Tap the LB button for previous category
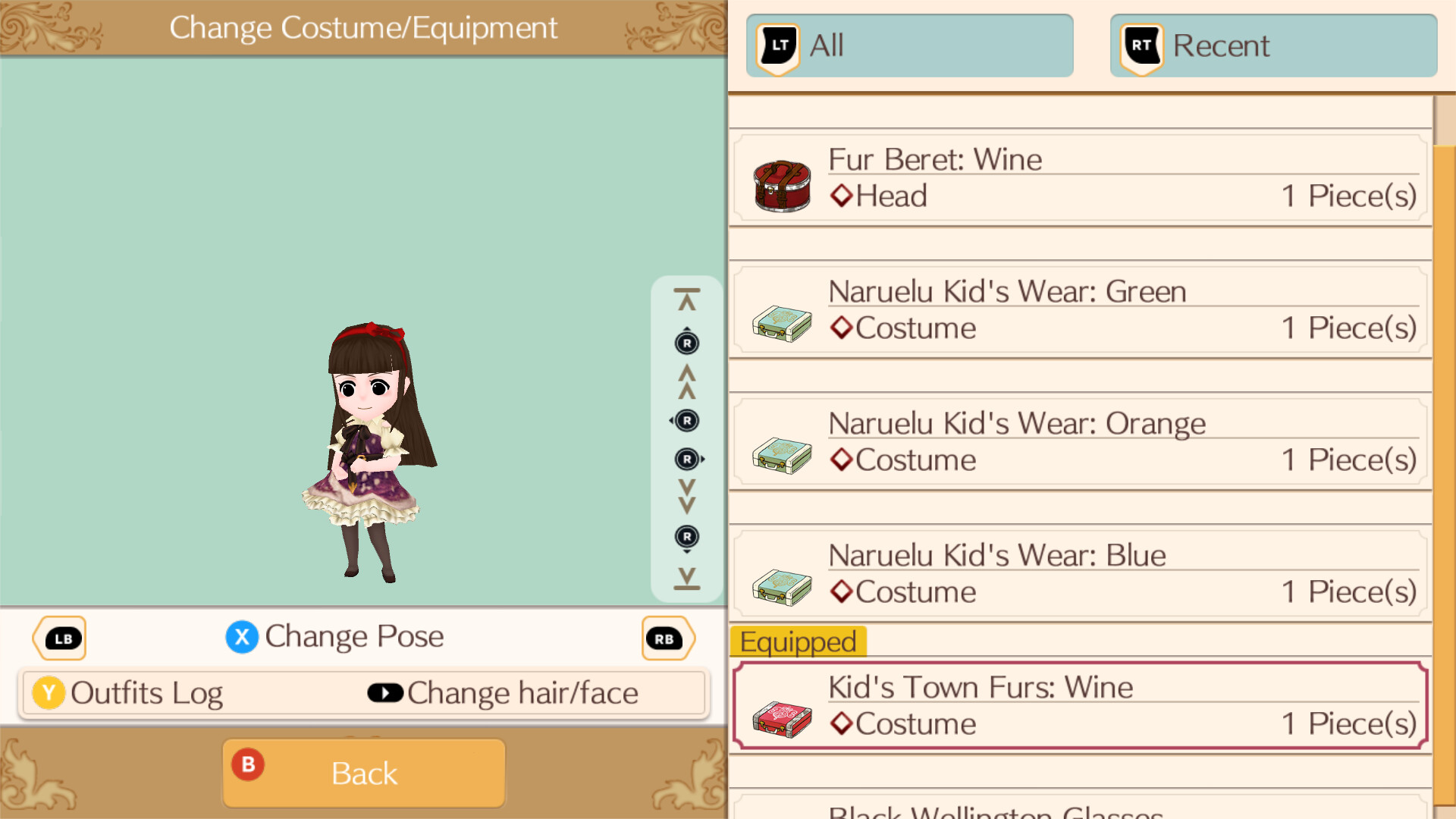The height and width of the screenshot is (819, 1456). (x=61, y=639)
